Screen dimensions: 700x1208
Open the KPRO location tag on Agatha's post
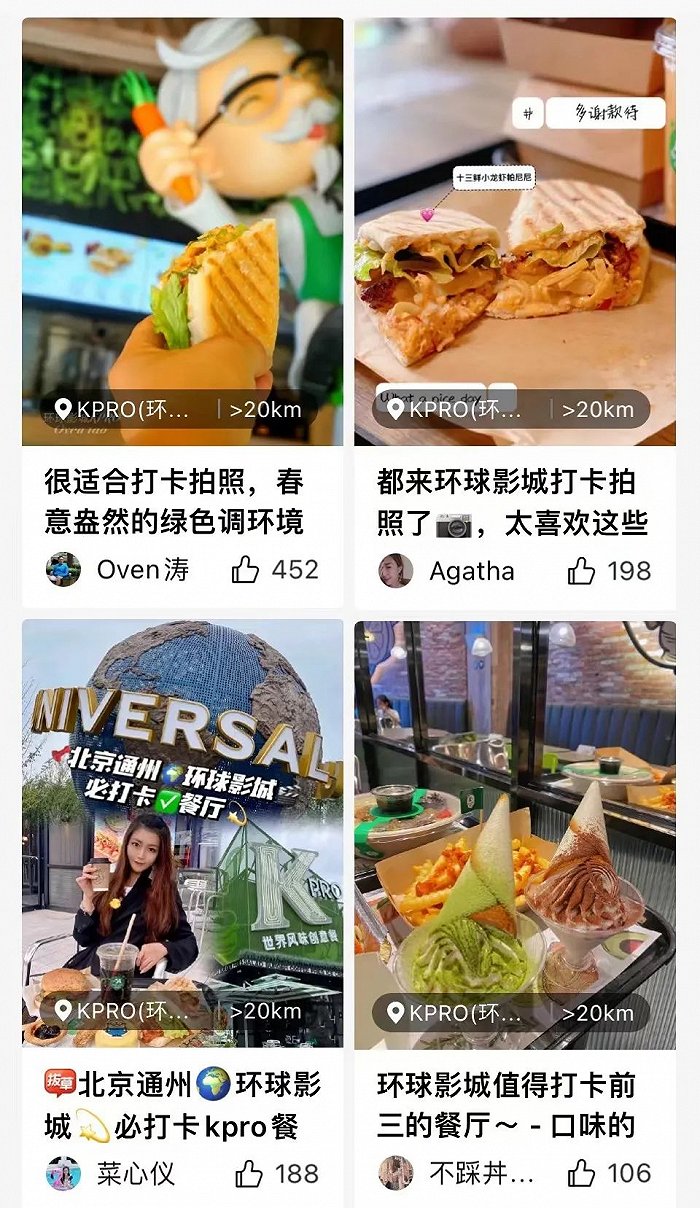(x=455, y=409)
